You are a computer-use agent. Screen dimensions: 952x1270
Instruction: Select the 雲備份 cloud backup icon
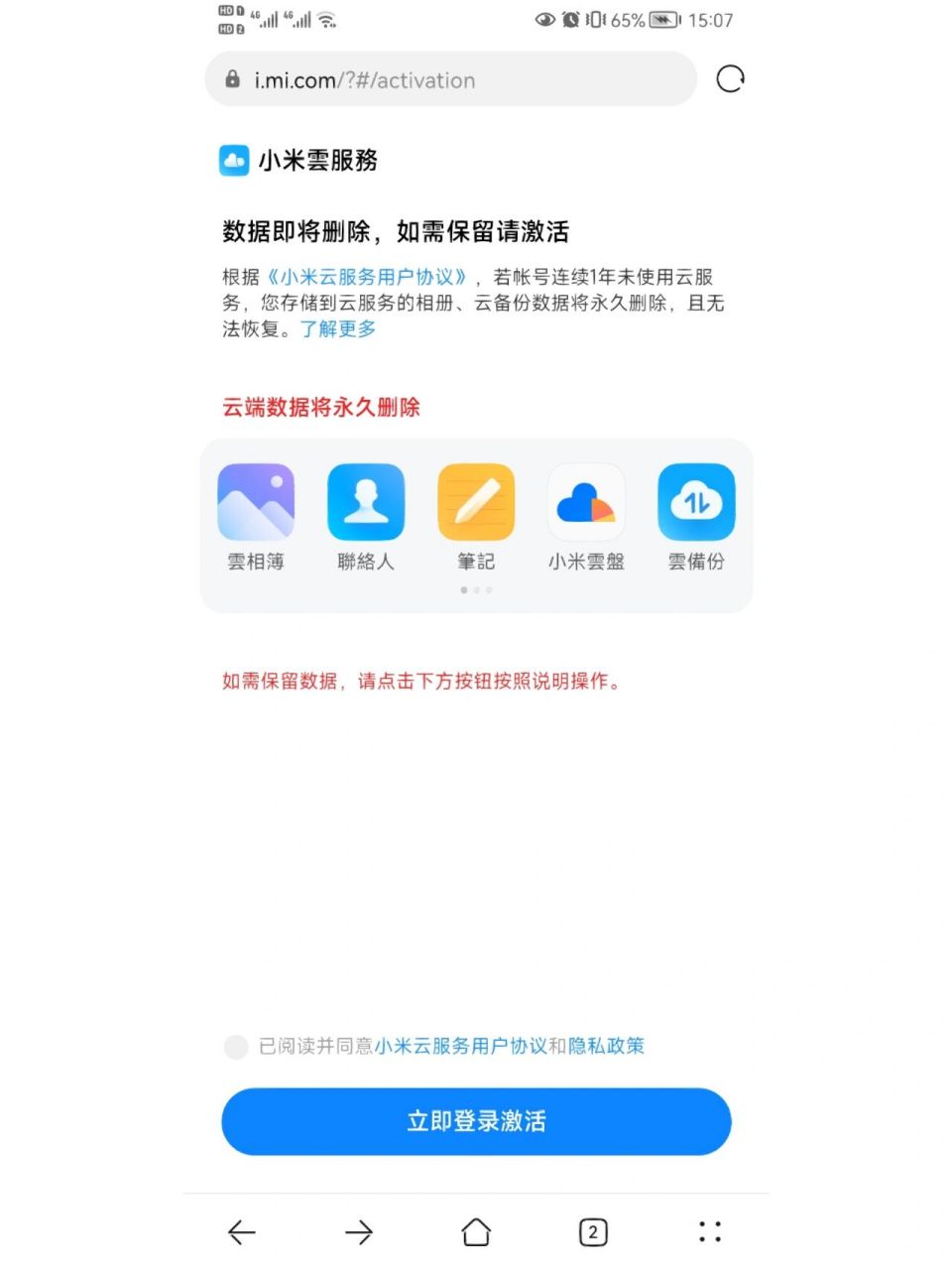click(x=695, y=501)
